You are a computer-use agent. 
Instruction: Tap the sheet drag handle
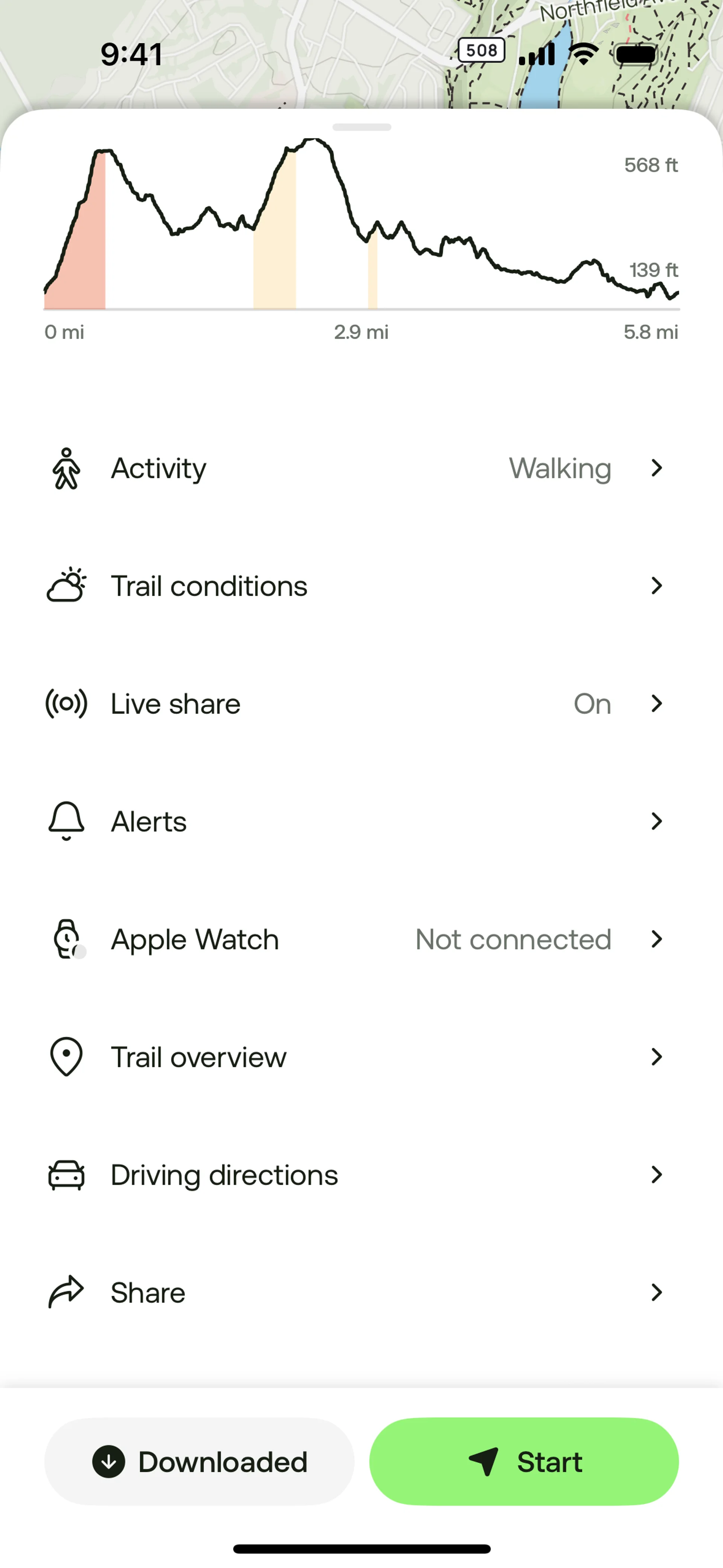coord(361,127)
